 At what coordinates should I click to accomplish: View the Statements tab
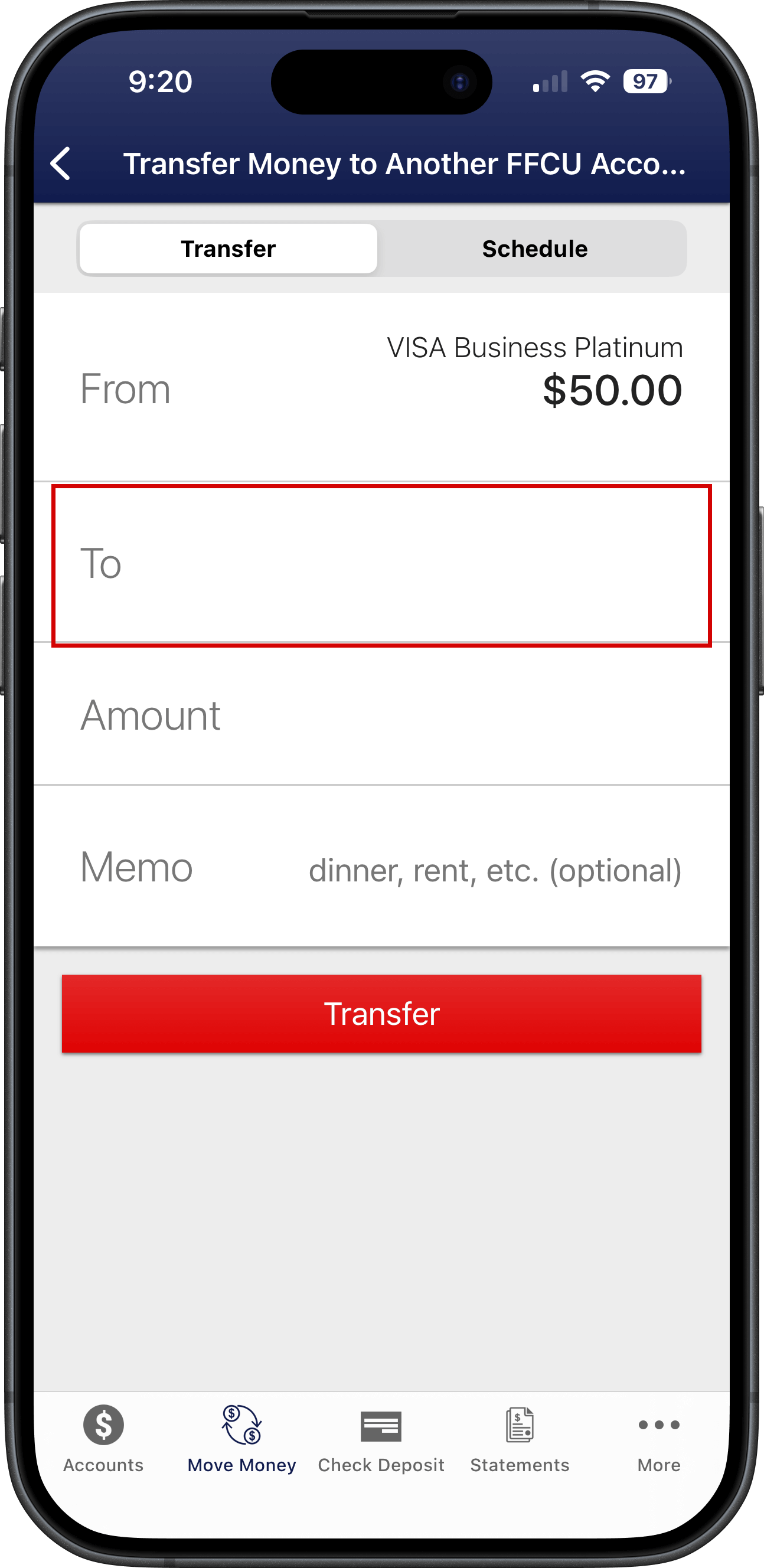[x=520, y=1438]
